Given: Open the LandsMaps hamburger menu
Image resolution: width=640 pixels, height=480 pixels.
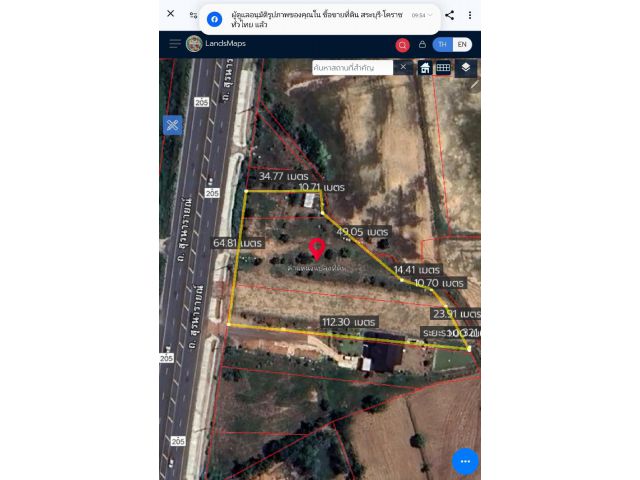Looking at the screenshot, I should (174, 44).
